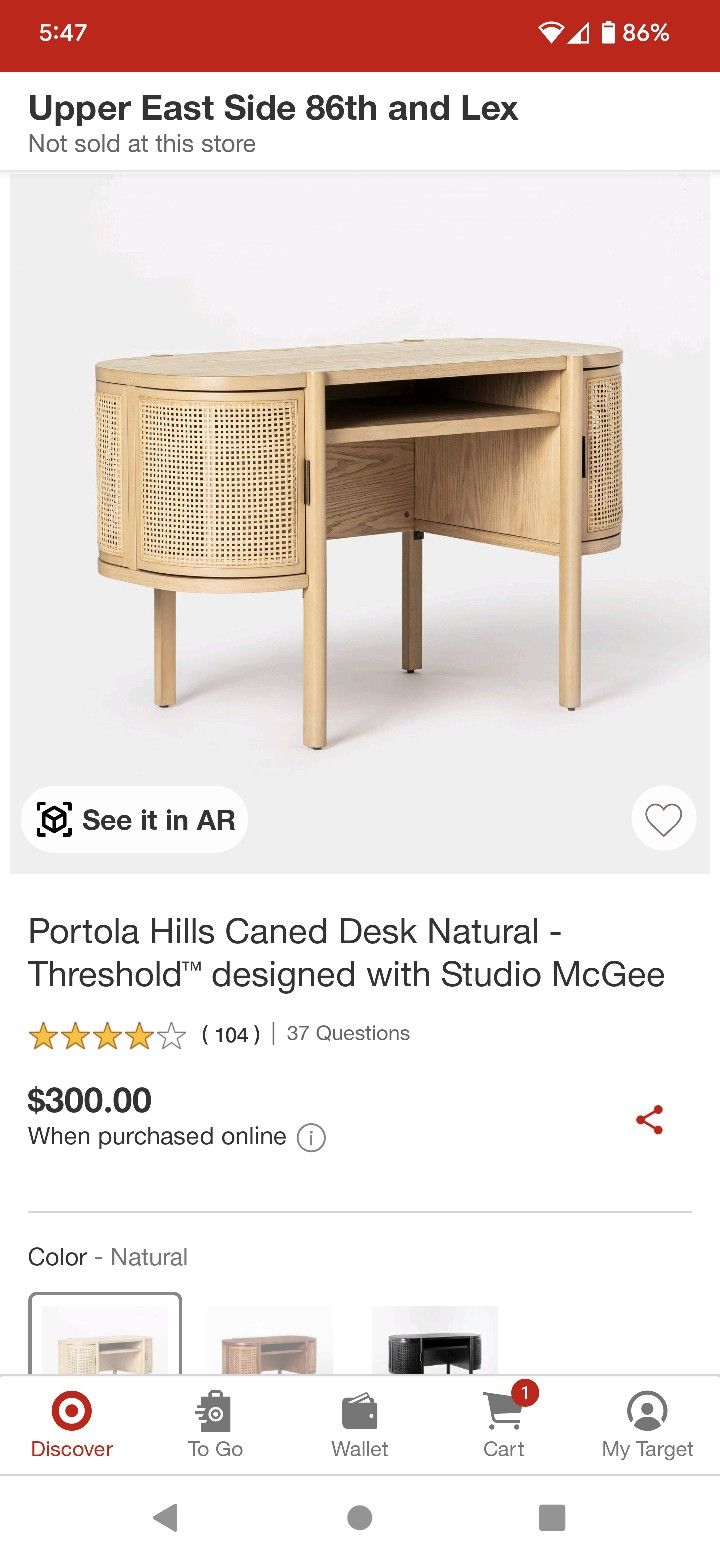
Task: Open Upper East Side 86th and Lex store
Action: [273, 108]
